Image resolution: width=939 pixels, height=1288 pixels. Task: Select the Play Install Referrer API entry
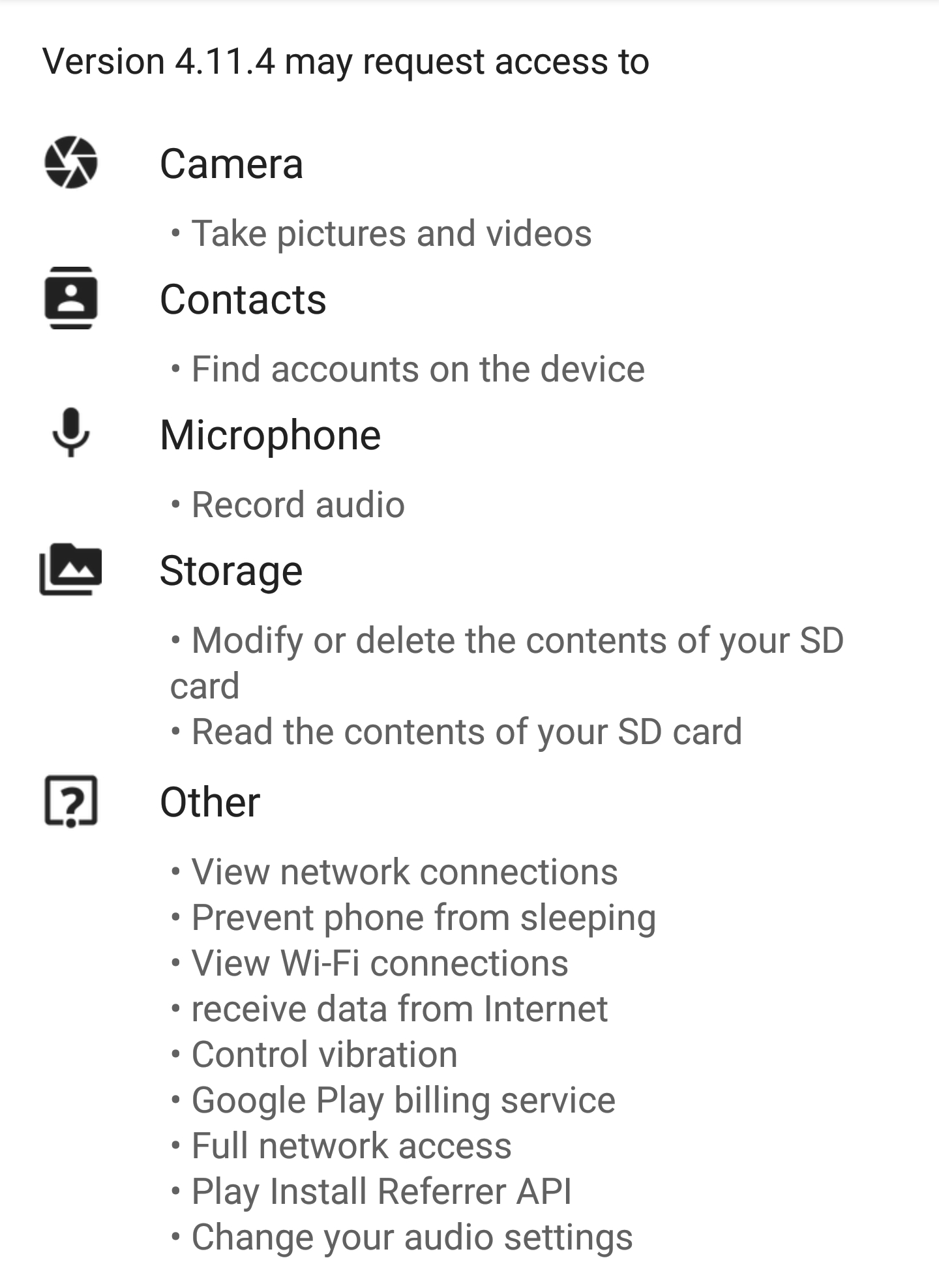point(381,1192)
